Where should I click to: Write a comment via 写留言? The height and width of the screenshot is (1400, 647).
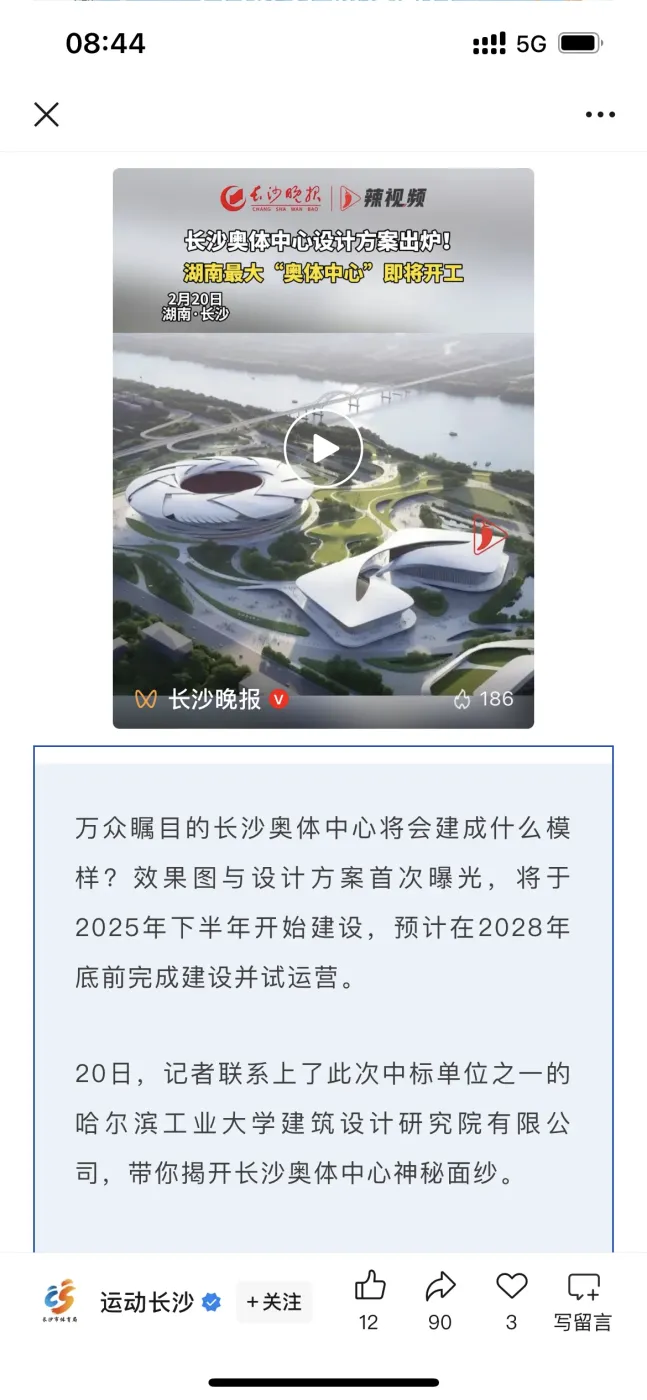tap(583, 1300)
